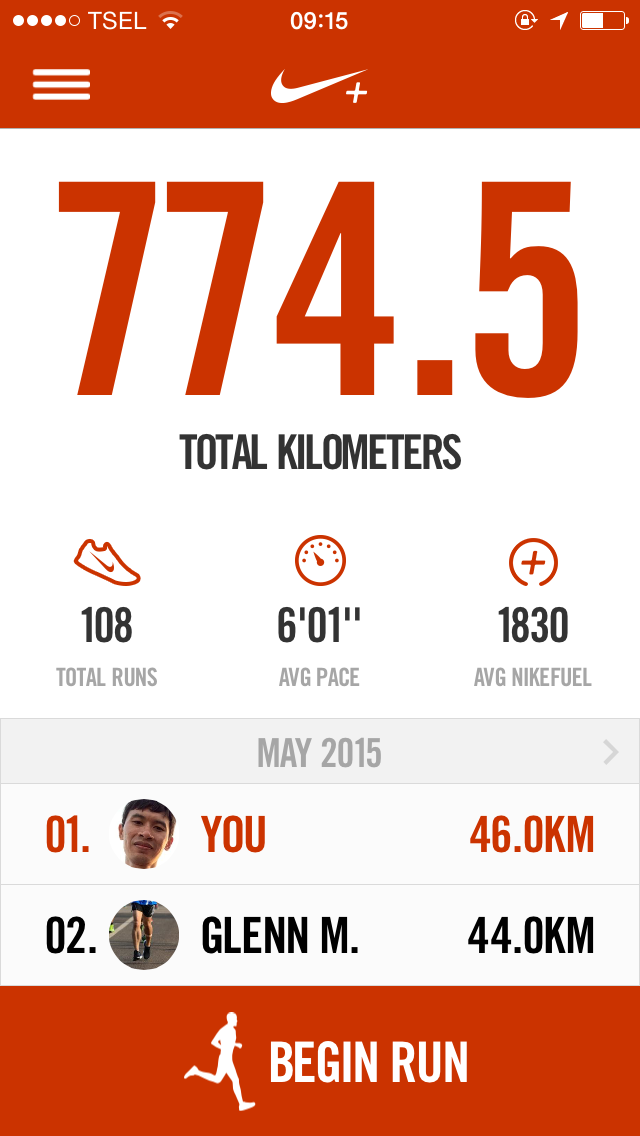The width and height of the screenshot is (640, 1136).
Task: Open your 46.0KM leaderboard entry
Action: click(x=320, y=835)
